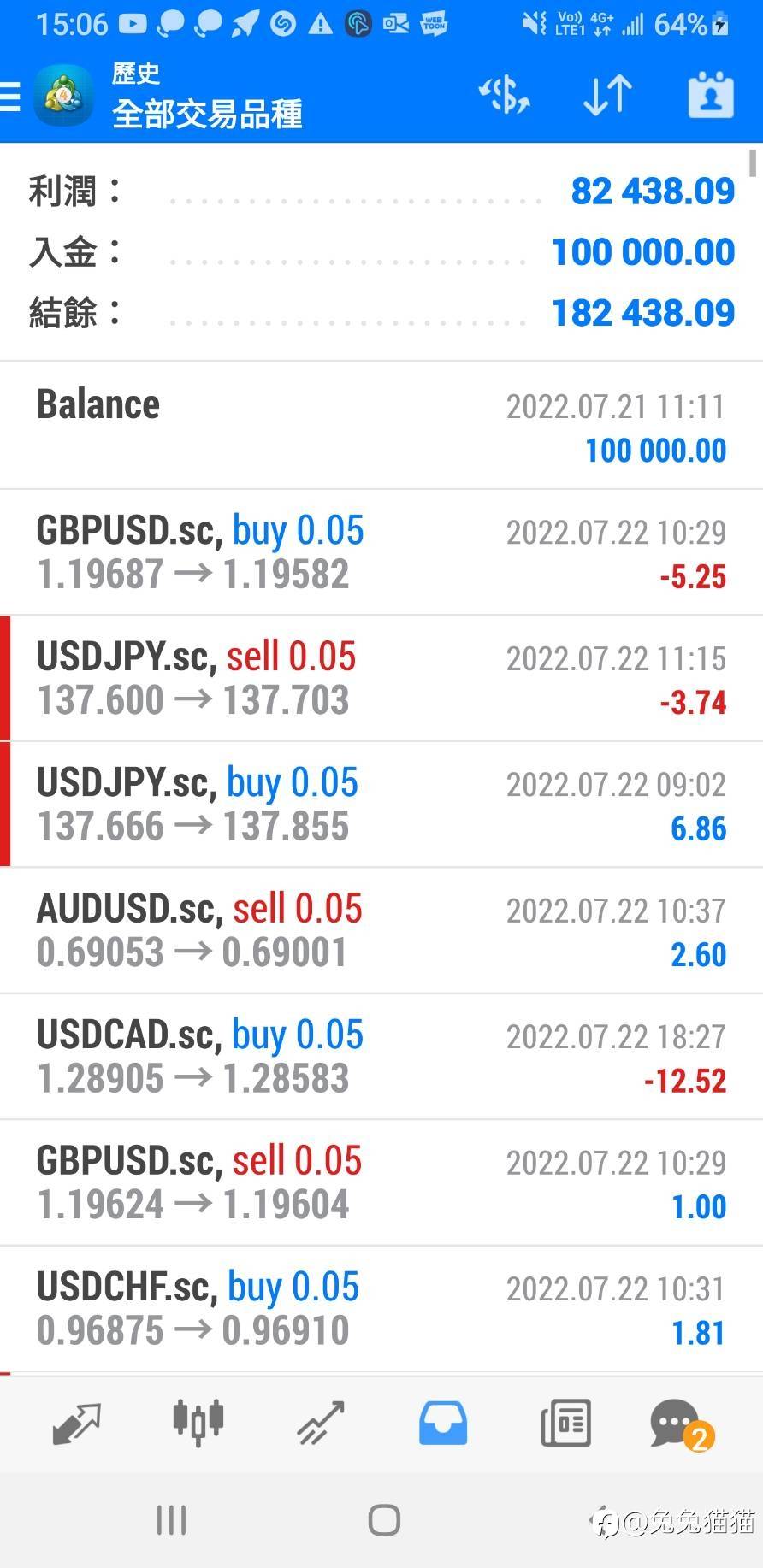Open the symbol filter dollar icon

(505, 94)
